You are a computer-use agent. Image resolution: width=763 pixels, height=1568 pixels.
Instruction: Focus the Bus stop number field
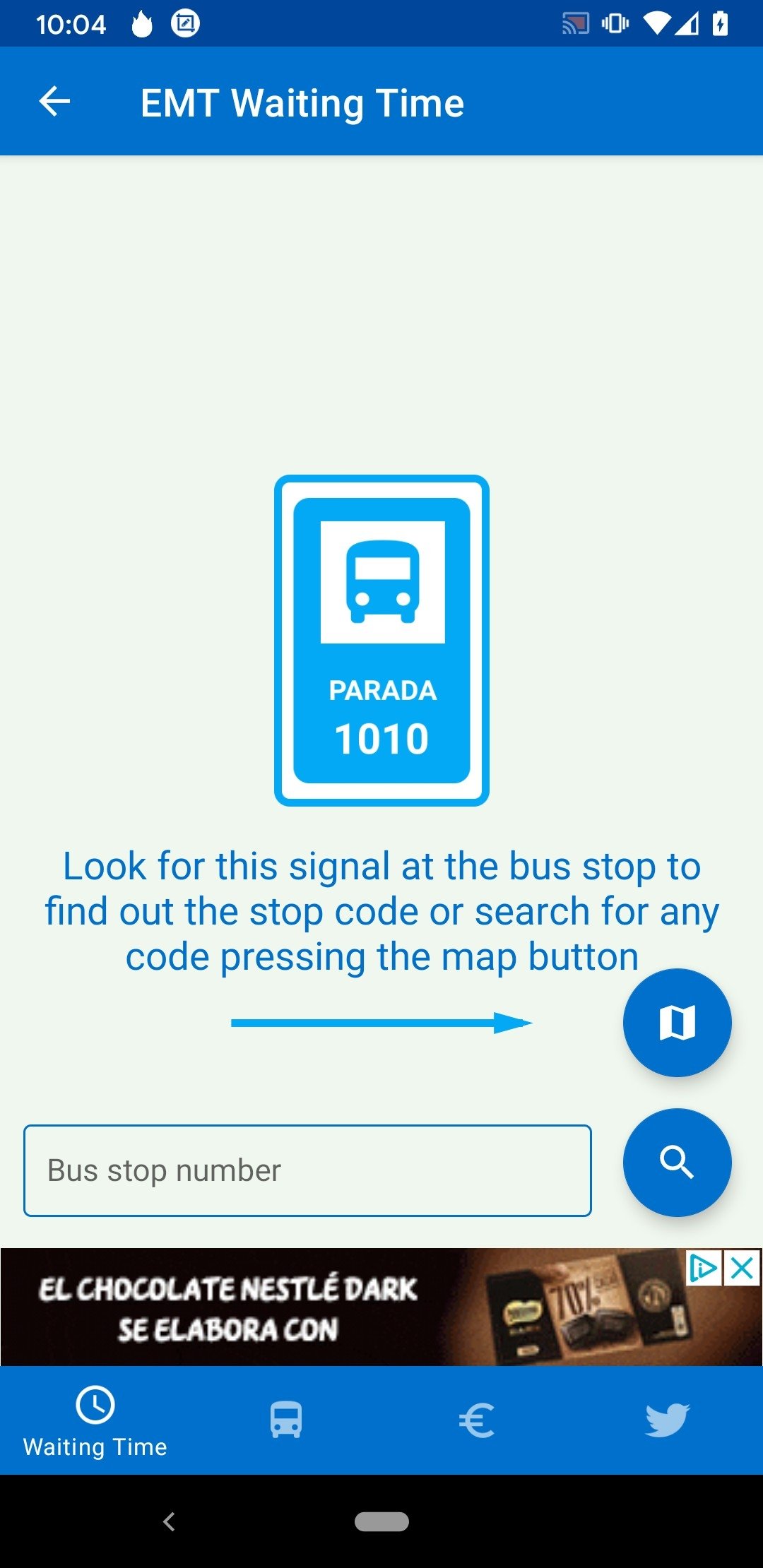point(307,1170)
